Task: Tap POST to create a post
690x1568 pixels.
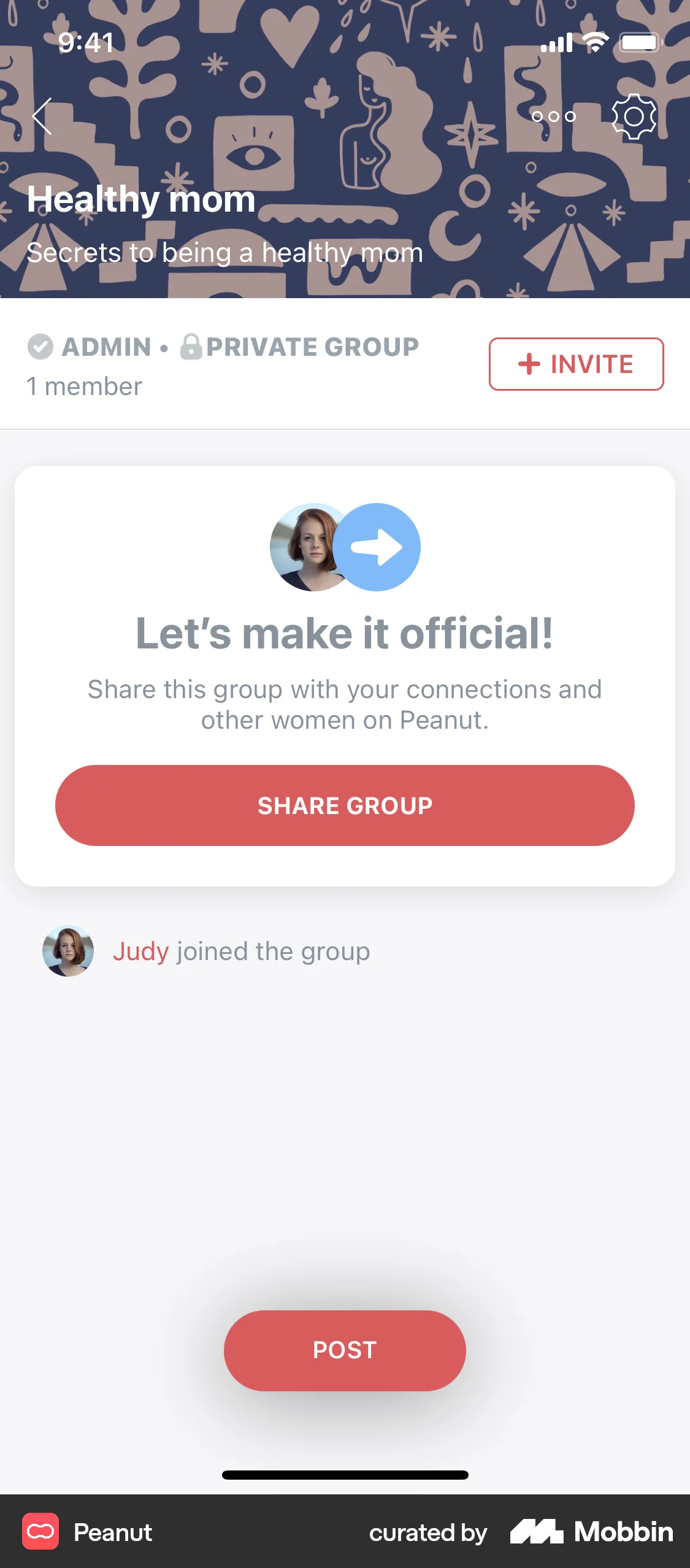Action: click(345, 1349)
